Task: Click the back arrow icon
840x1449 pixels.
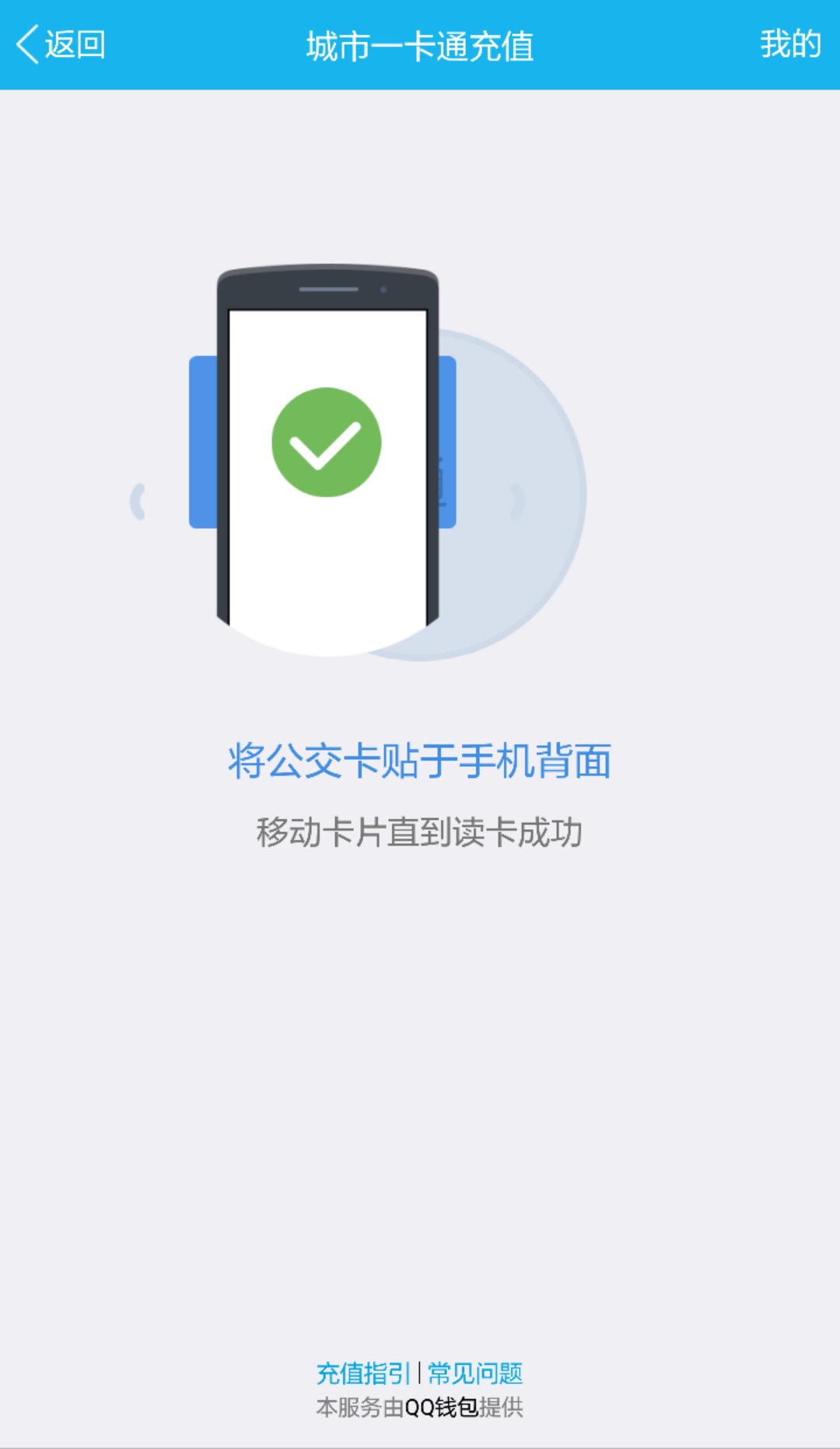Action: coord(29,44)
